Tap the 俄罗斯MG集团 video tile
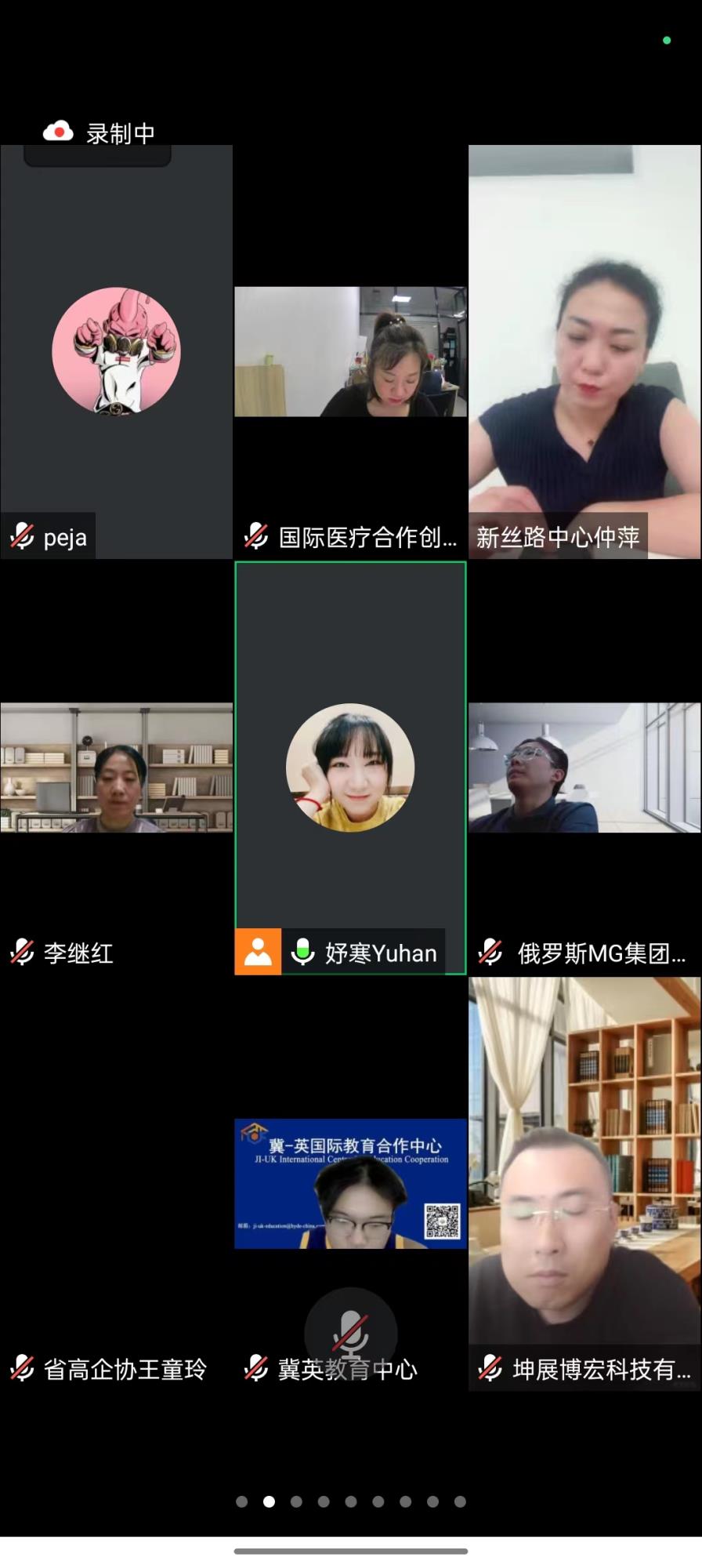 tap(584, 768)
